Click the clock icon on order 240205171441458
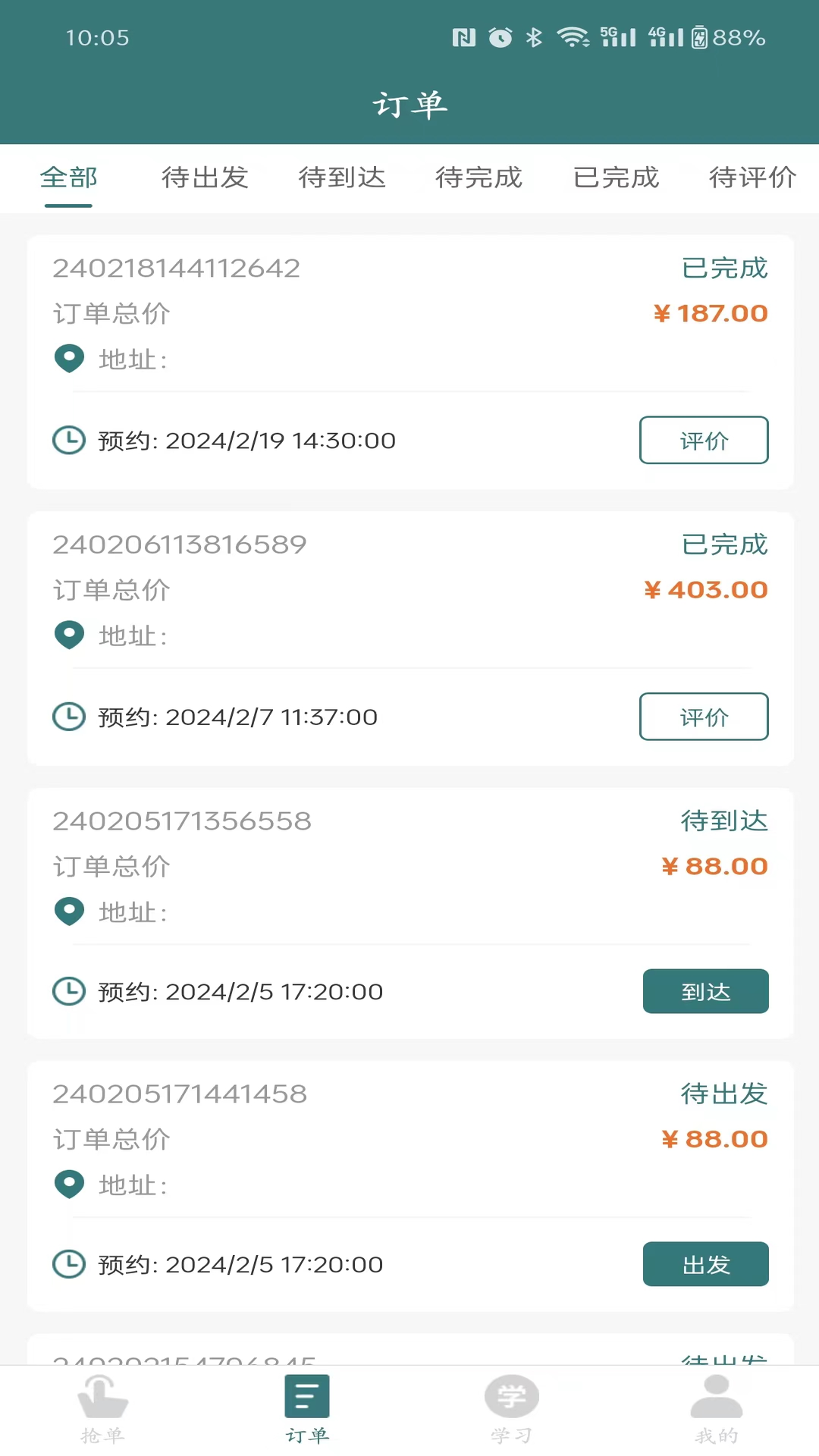The width and height of the screenshot is (819, 1456). (x=69, y=1264)
